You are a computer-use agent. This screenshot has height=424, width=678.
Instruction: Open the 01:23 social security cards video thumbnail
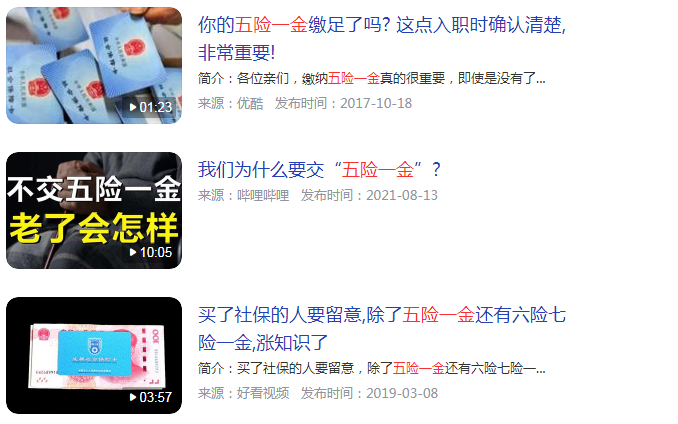pos(94,65)
